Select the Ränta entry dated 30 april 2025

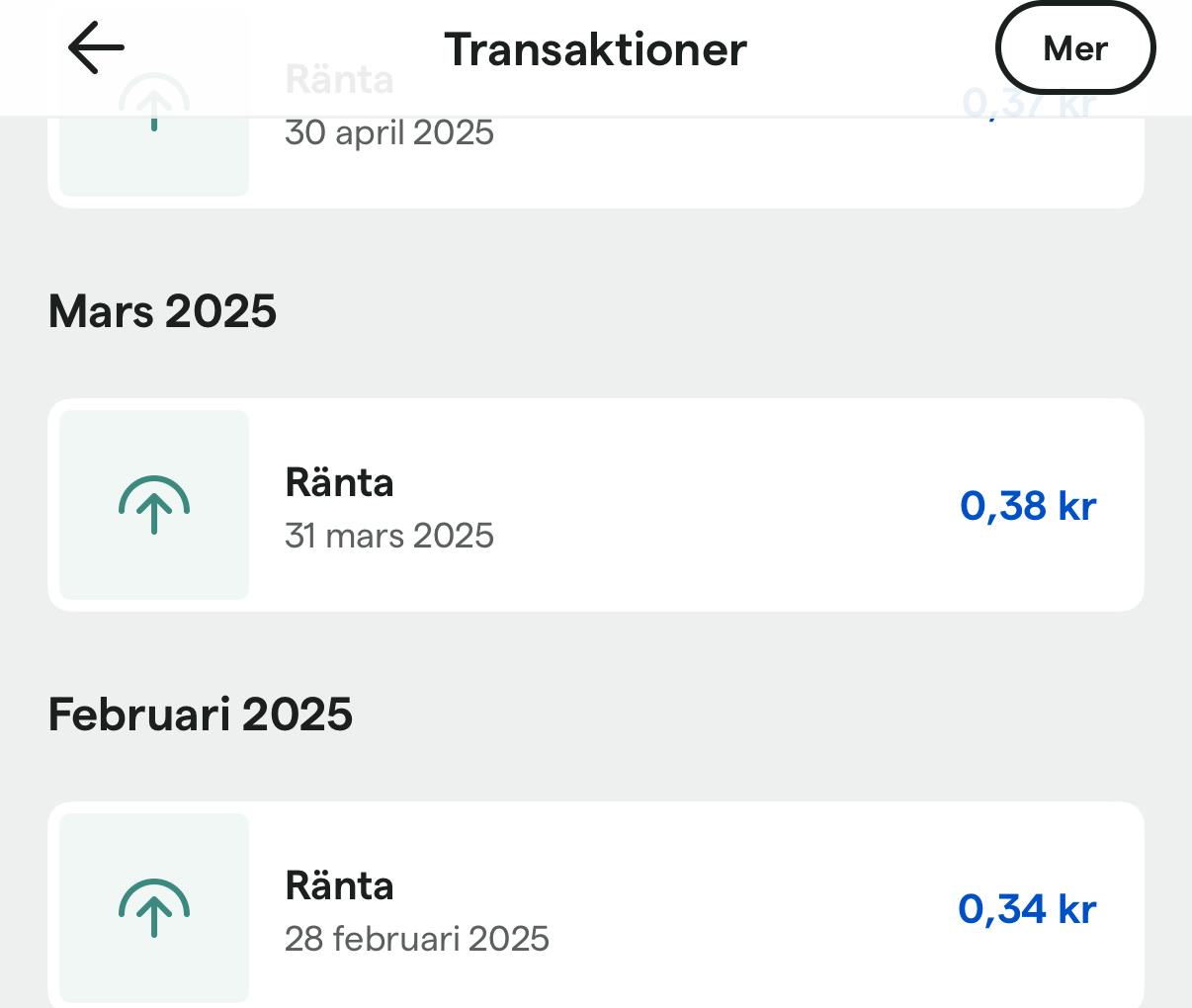pos(595,162)
